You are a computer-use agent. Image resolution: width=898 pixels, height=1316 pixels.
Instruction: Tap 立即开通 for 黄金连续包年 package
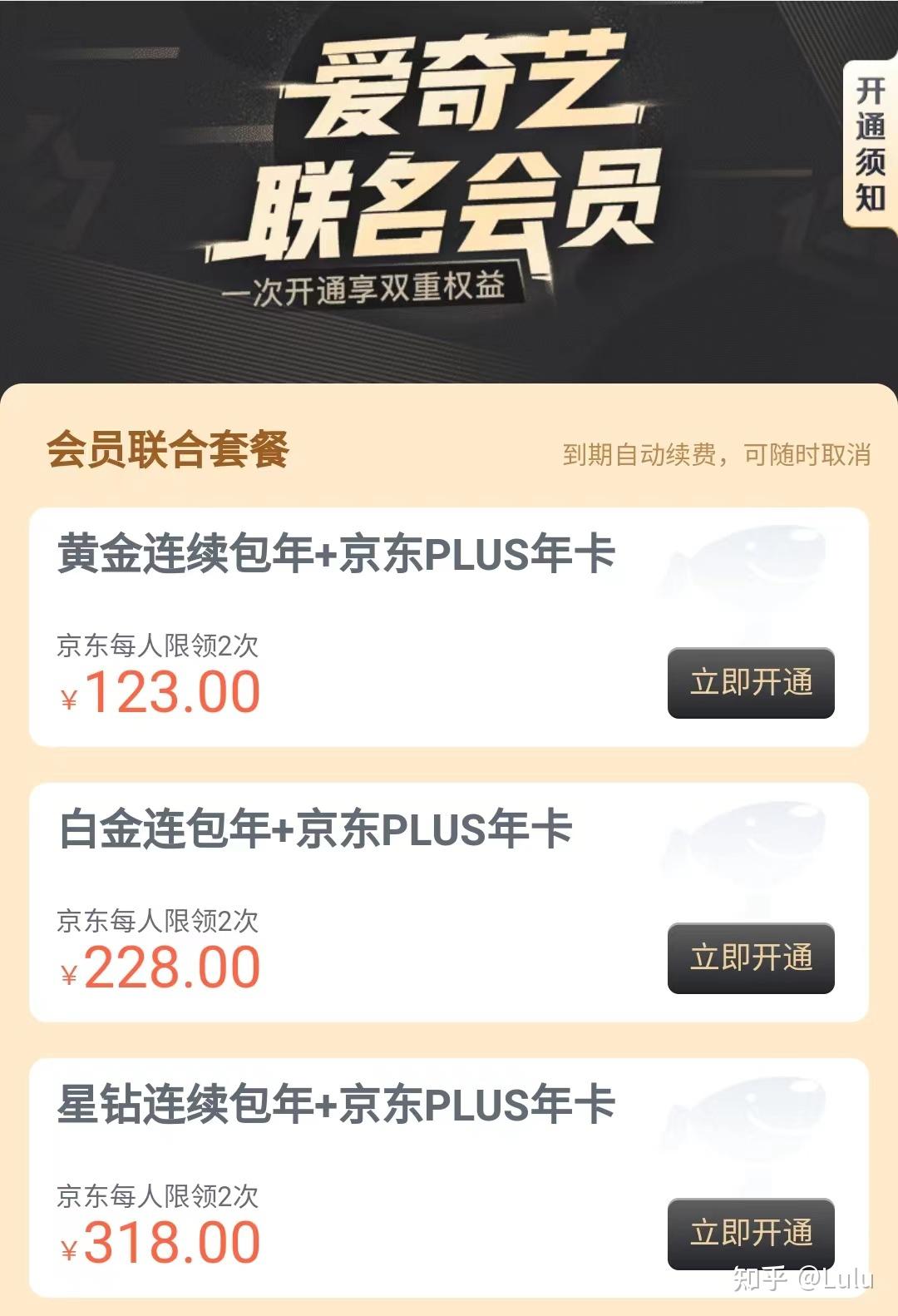click(750, 683)
